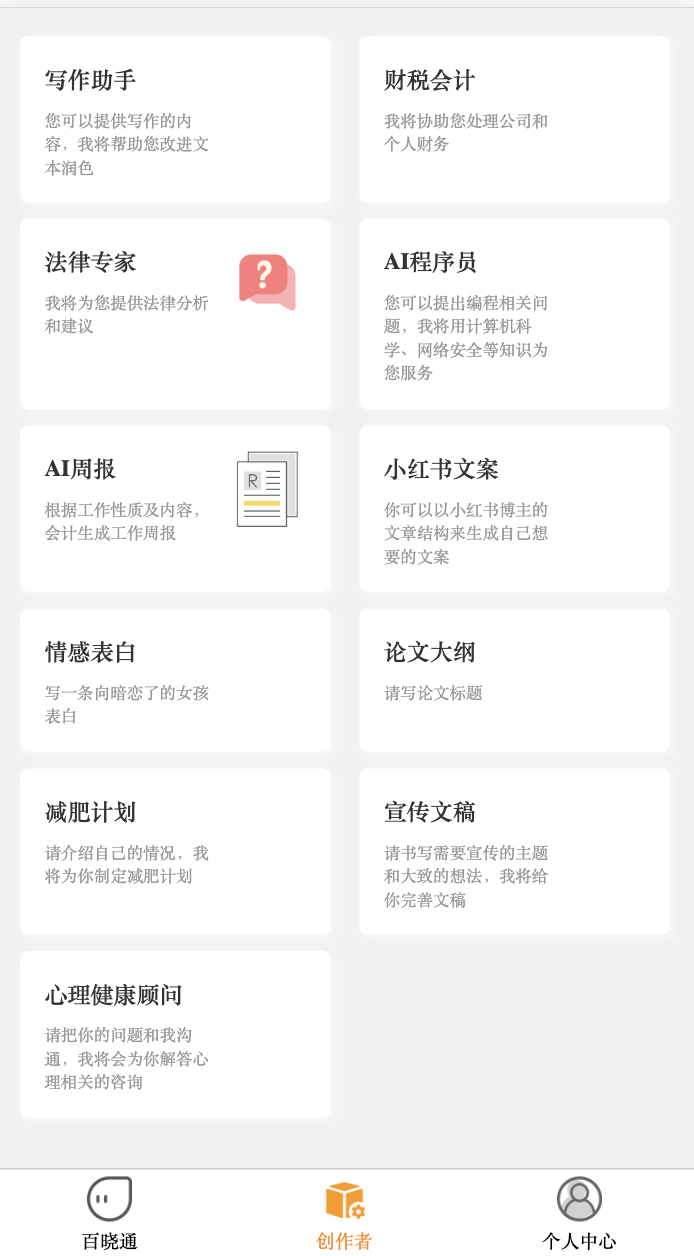Select the 小红书文案 card

click(515, 509)
